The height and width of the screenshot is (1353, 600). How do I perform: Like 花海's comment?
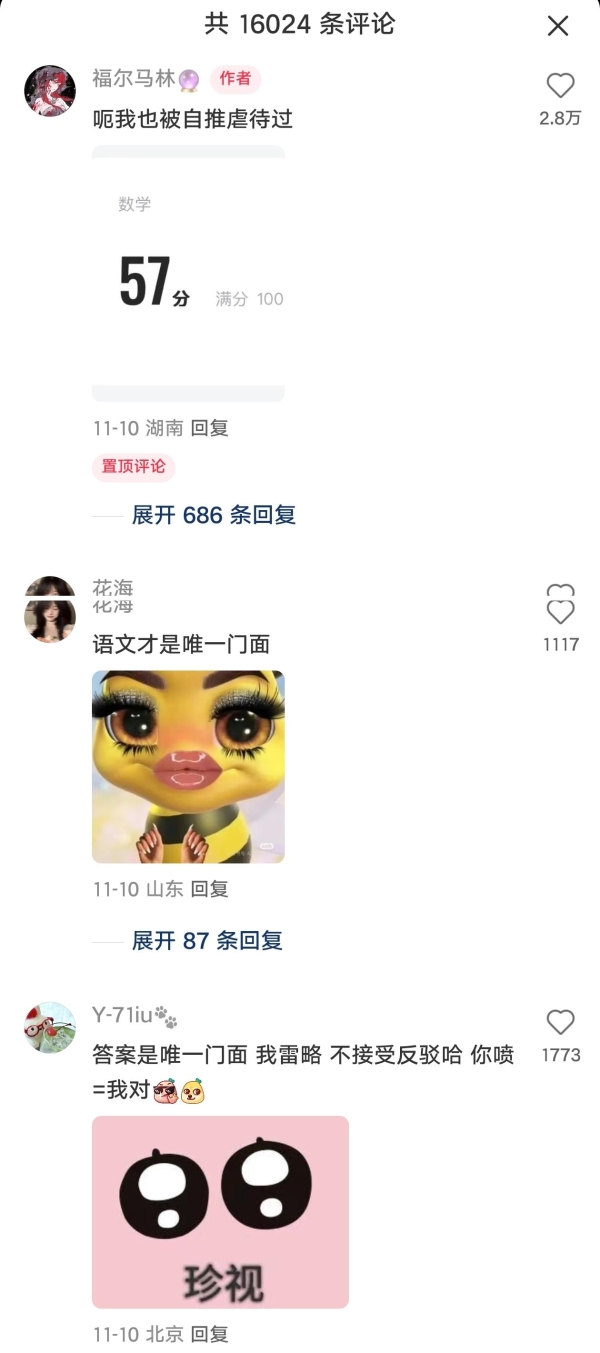(560, 612)
